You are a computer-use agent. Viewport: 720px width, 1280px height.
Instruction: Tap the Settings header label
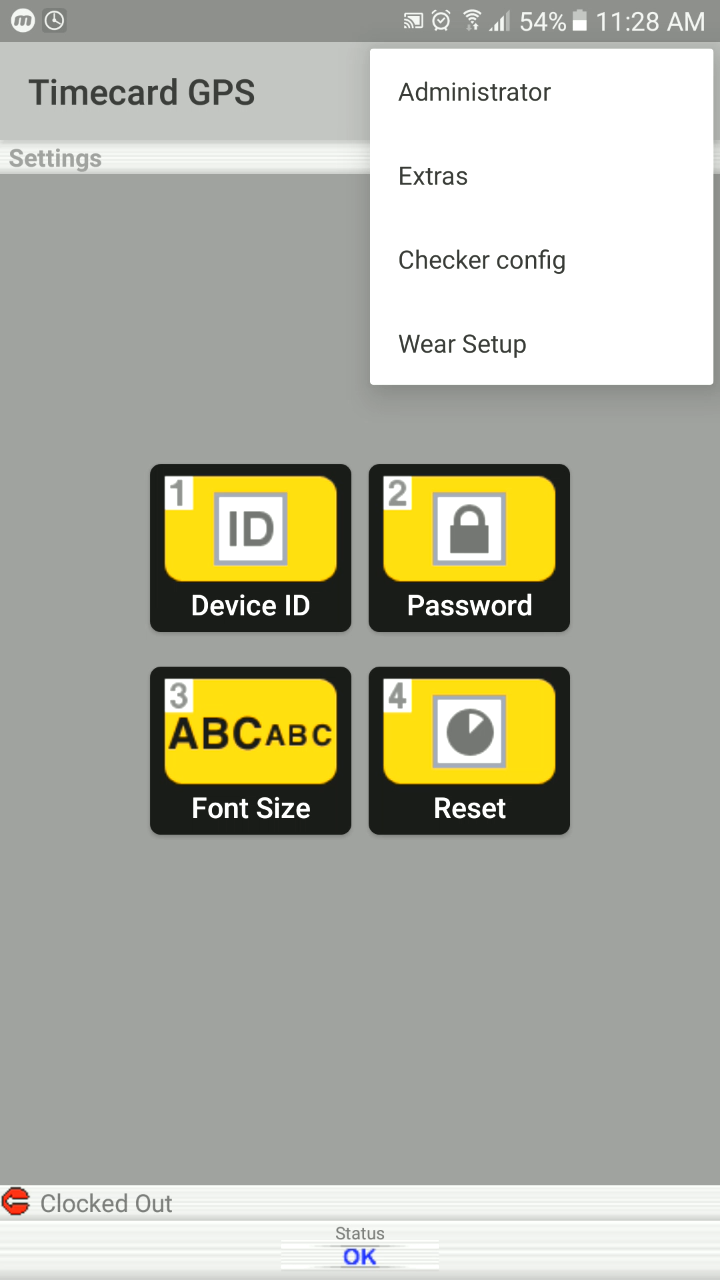point(55,158)
